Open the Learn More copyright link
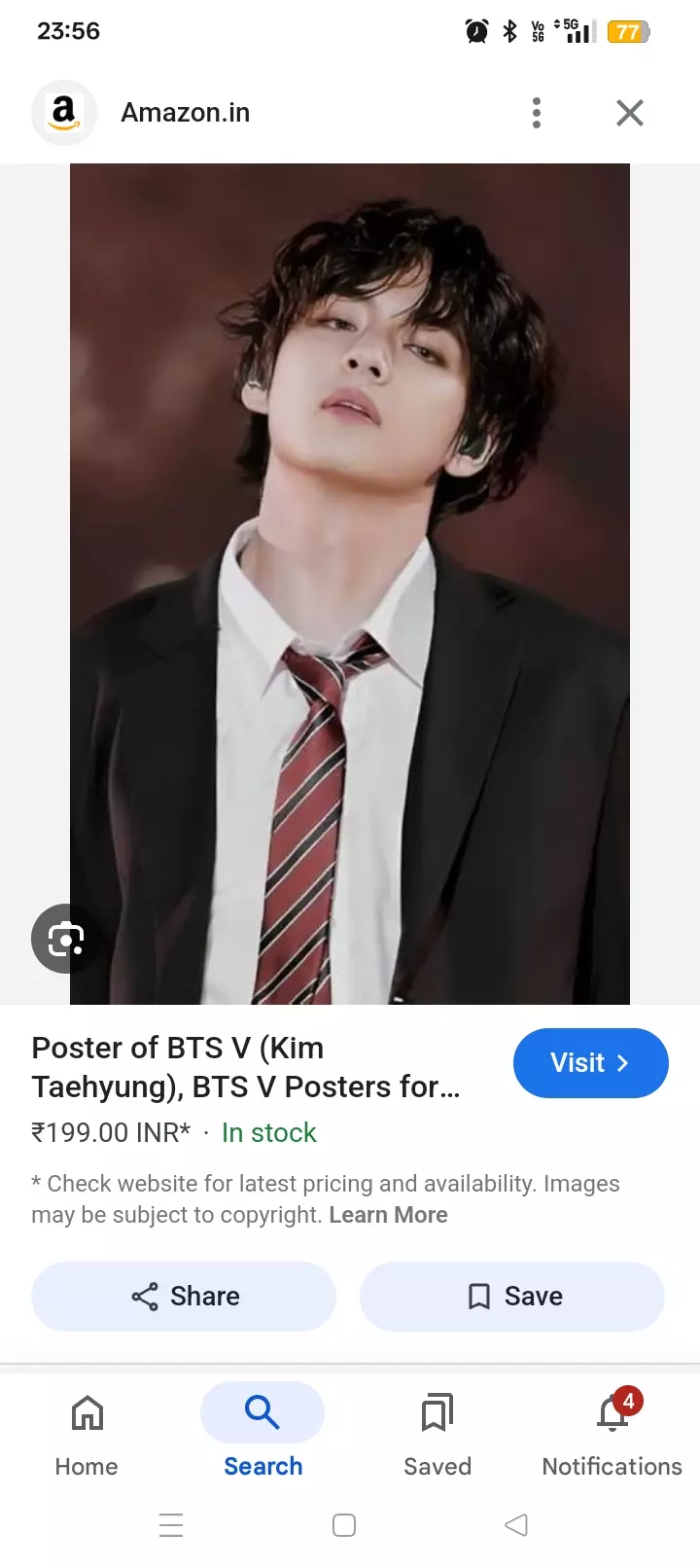 388,1215
